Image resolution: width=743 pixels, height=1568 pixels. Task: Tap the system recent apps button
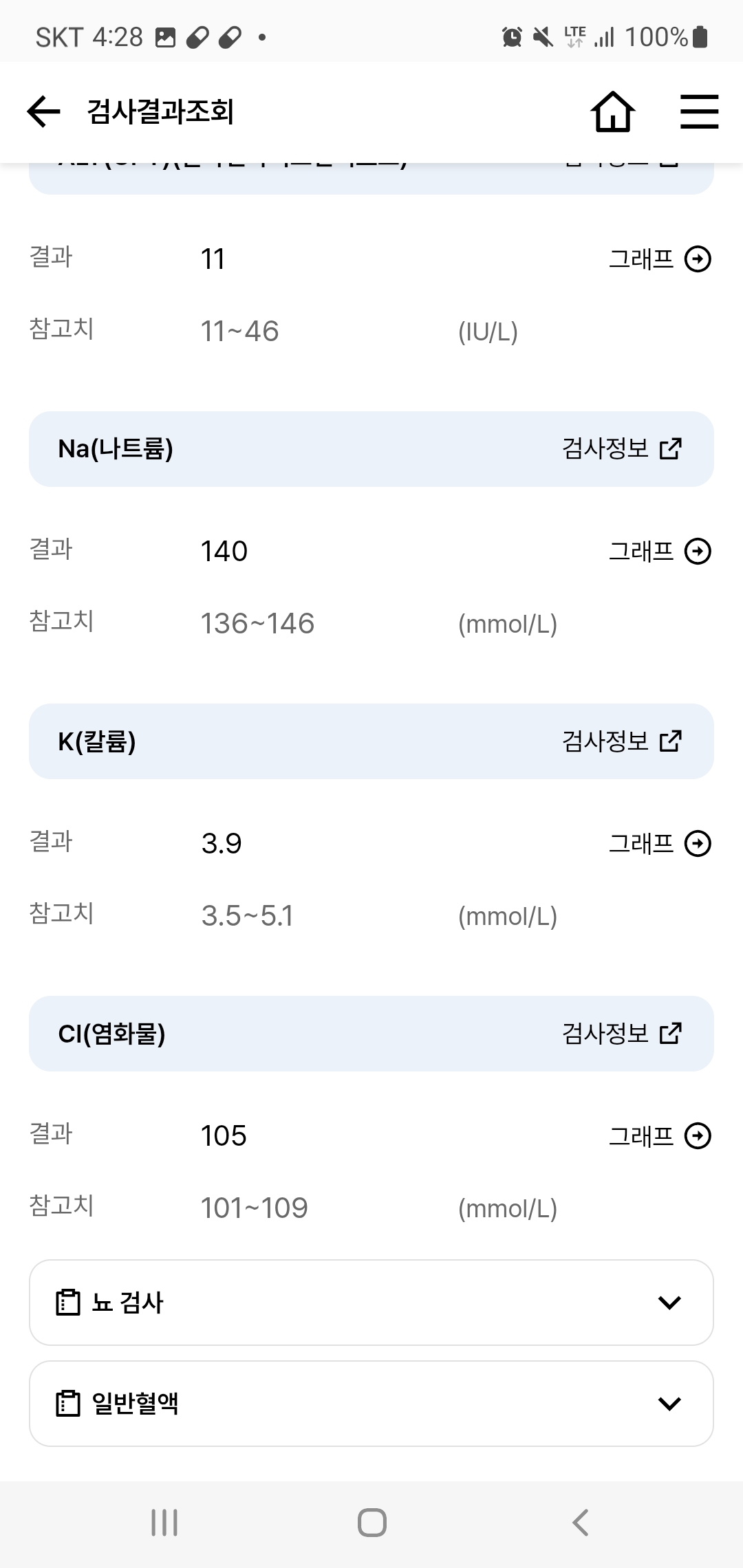pos(164,1523)
